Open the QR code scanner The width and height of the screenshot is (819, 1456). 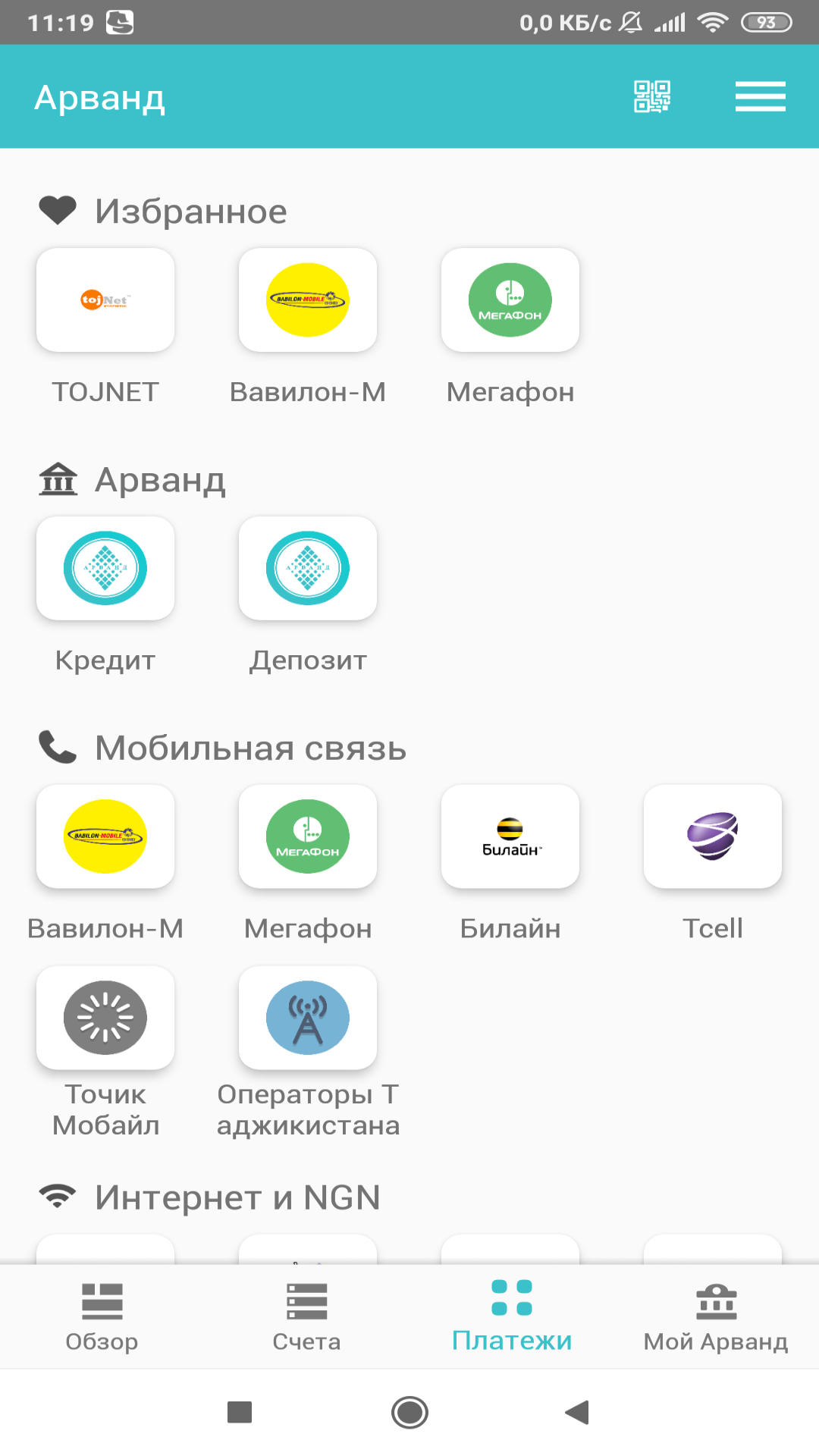pos(651,96)
